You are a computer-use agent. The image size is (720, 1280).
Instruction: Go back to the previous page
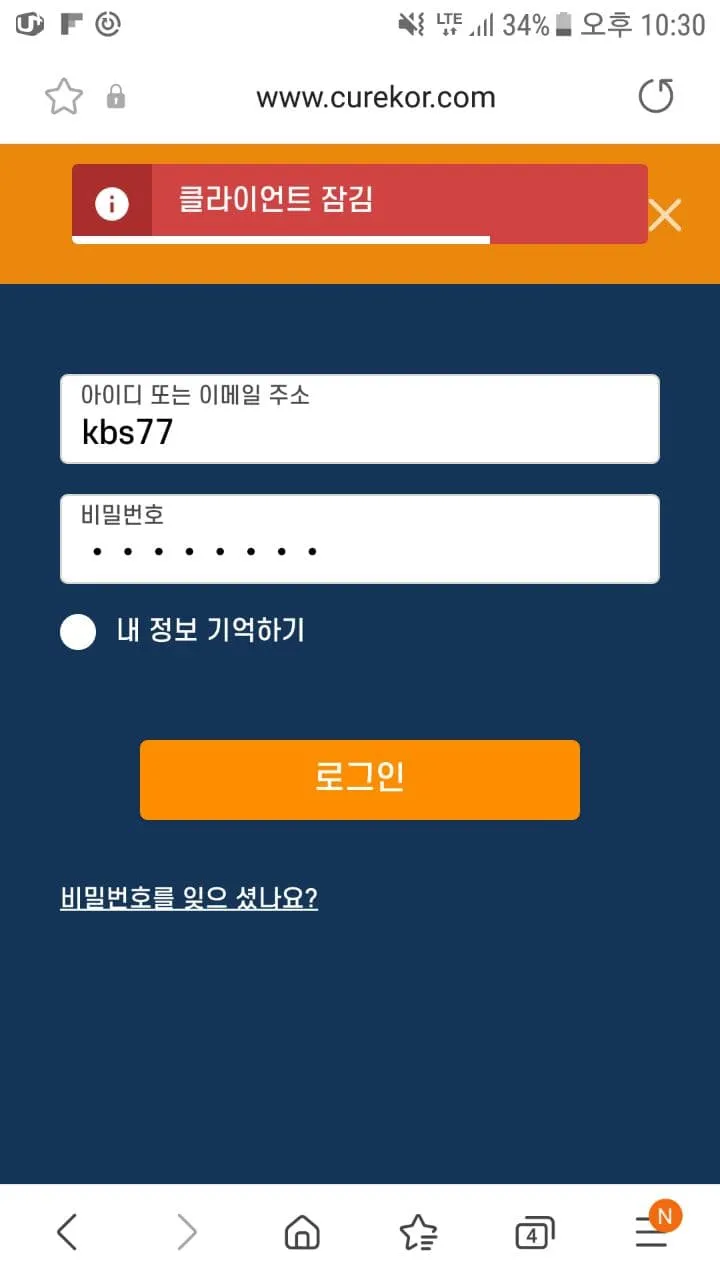[67, 1232]
